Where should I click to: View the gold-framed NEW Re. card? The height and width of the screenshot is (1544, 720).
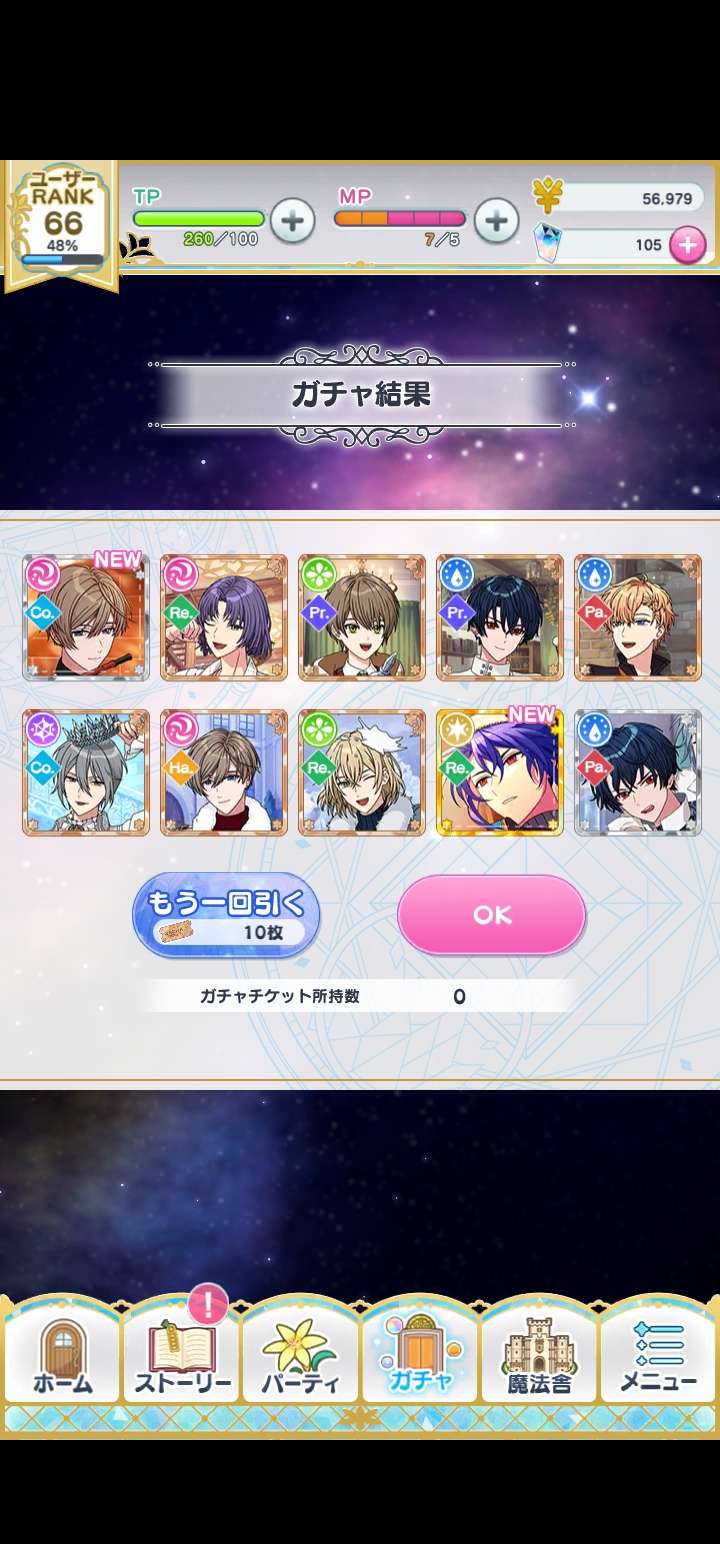(x=500, y=773)
